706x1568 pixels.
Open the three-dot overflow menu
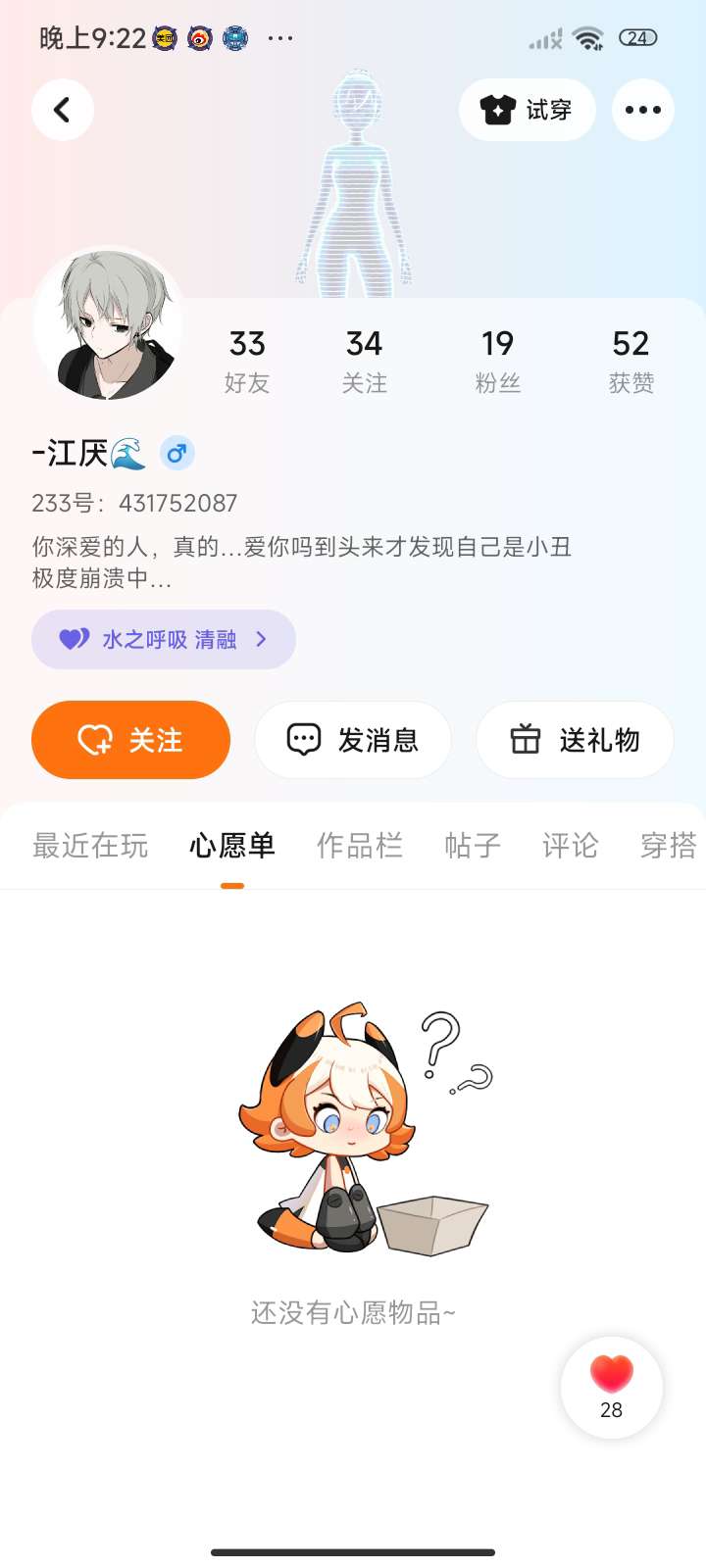(643, 110)
